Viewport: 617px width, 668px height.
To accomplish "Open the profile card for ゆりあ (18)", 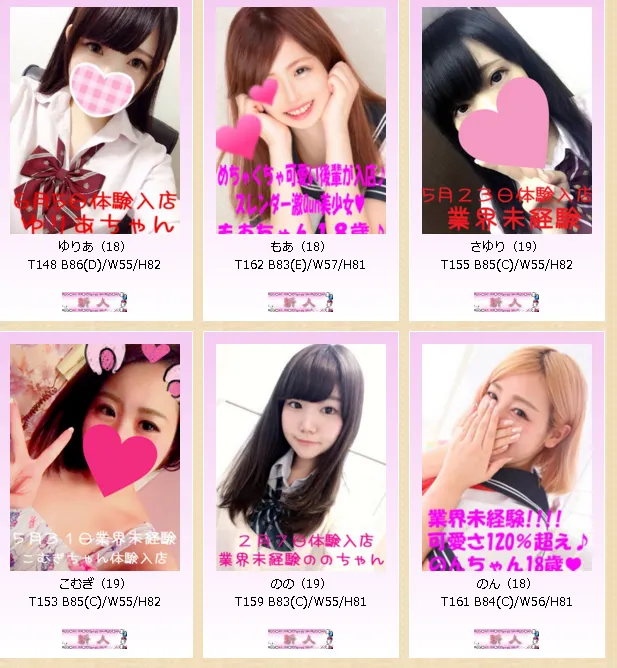I will (94, 120).
